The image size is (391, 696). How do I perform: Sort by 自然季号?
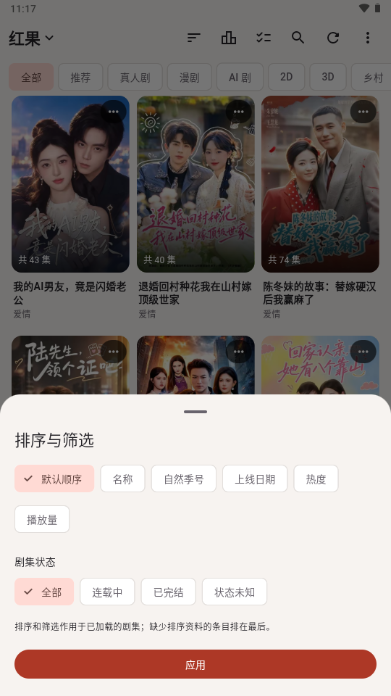(184, 478)
